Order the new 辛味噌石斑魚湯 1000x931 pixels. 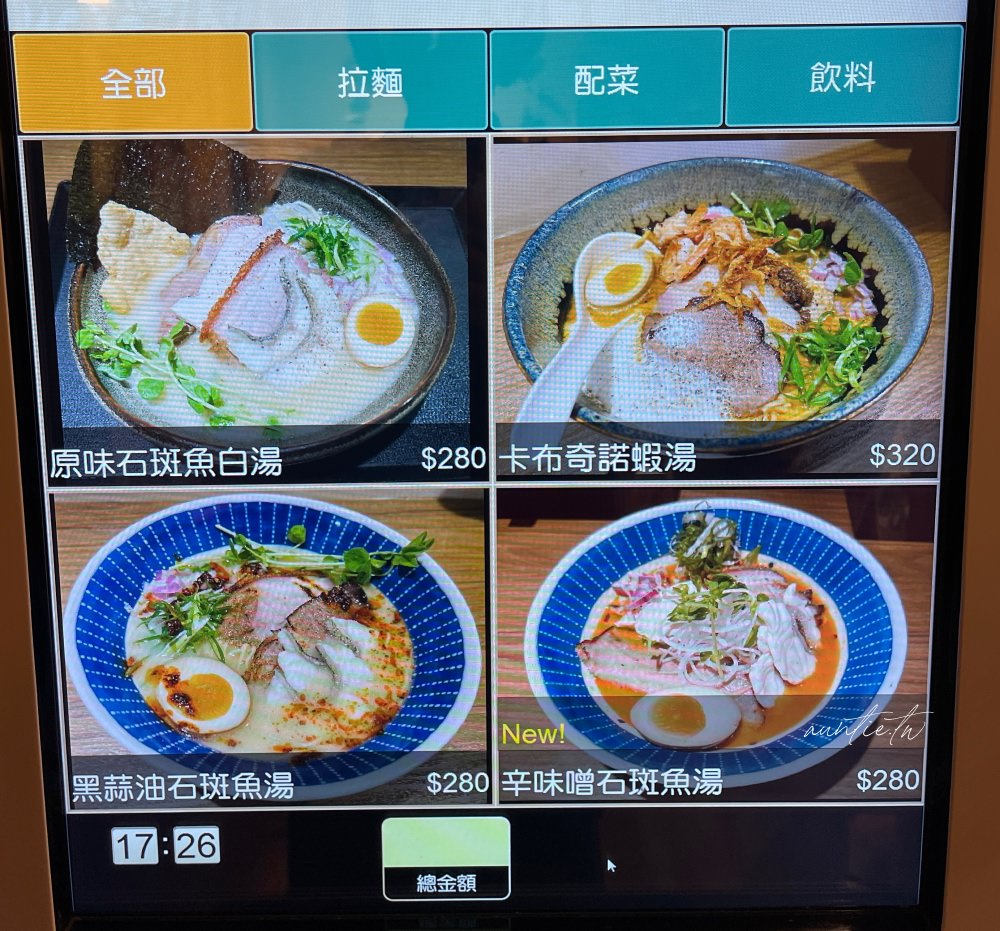tap(715, 645)
